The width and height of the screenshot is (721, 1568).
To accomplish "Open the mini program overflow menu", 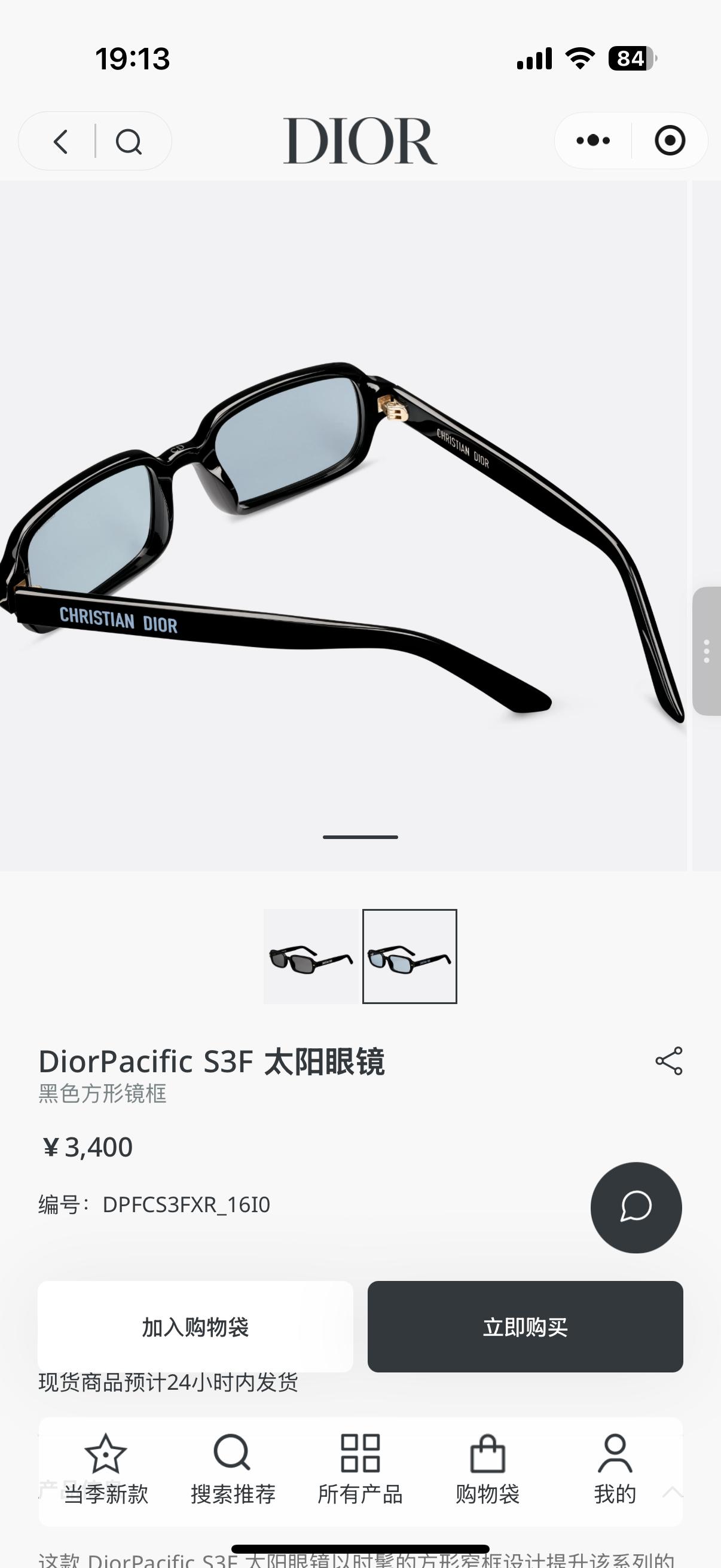I will coord(592,141).
